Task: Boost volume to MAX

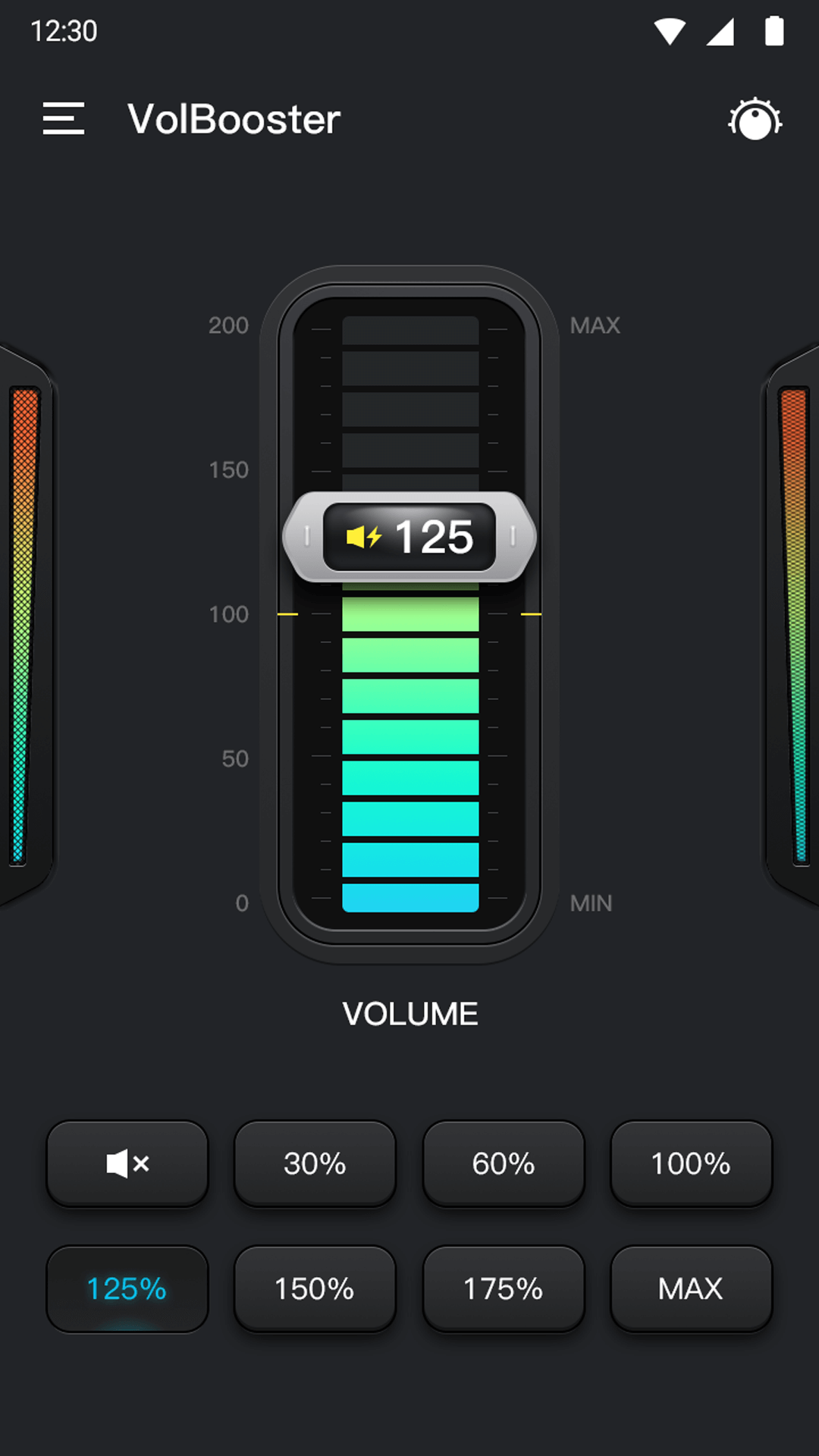Action: point(690,1288)
